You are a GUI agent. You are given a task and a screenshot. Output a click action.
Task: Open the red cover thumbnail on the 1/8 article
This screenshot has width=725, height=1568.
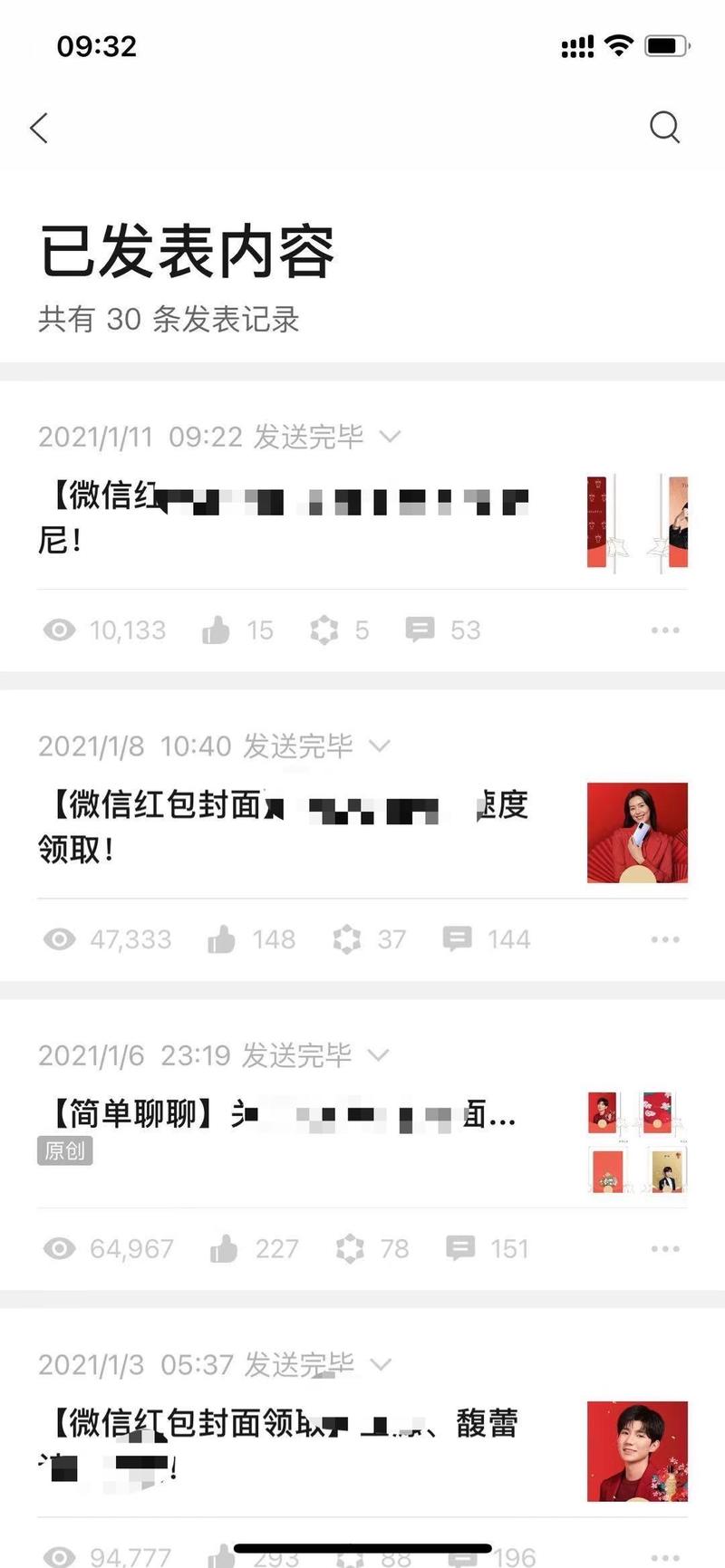(637, 832)
